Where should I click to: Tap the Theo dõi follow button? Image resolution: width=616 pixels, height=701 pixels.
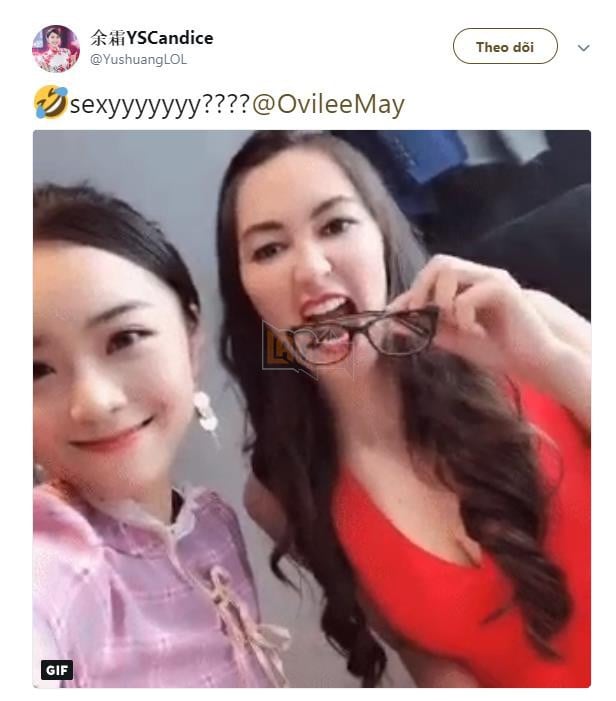(x=504, y=47)
